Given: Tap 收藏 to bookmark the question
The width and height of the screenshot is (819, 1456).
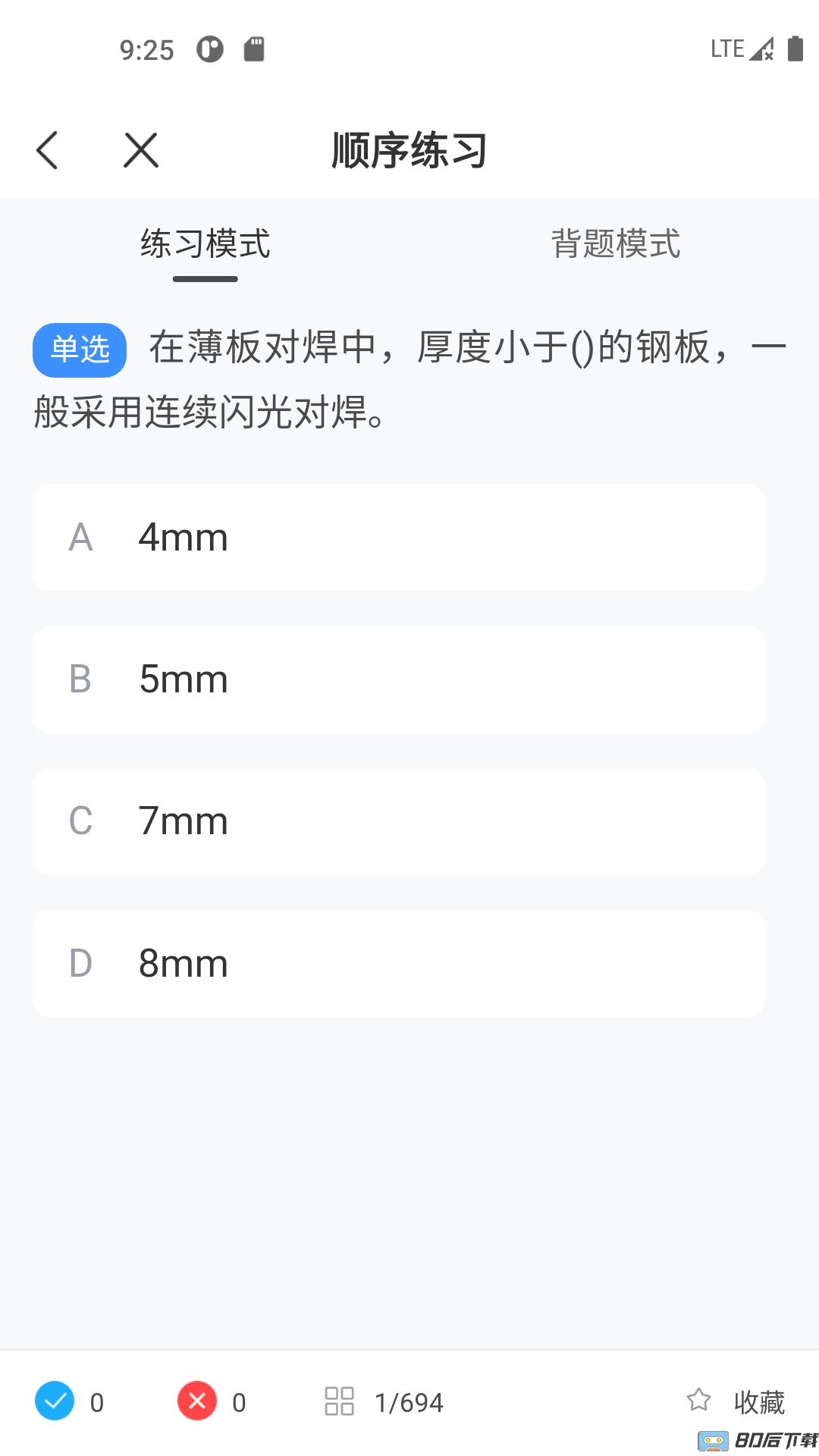Looking at the screenshot, I should point(760,1403).
